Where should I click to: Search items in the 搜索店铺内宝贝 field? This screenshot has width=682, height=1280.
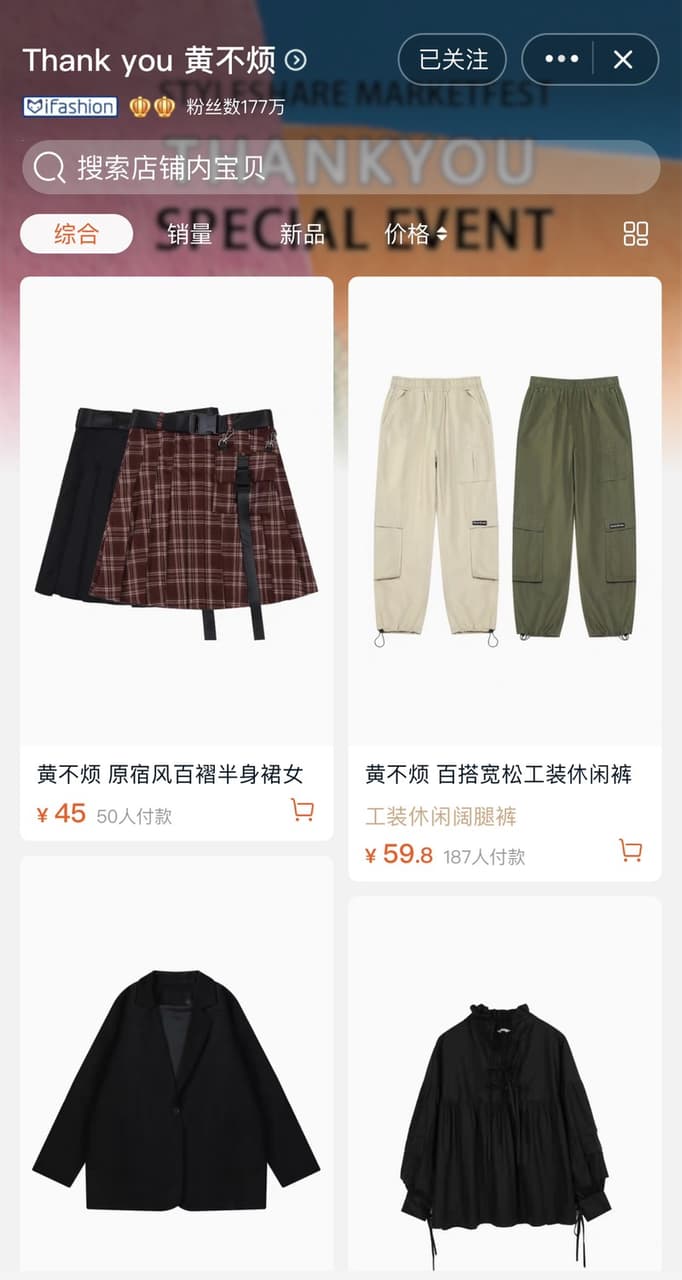(x=341, y=167)
